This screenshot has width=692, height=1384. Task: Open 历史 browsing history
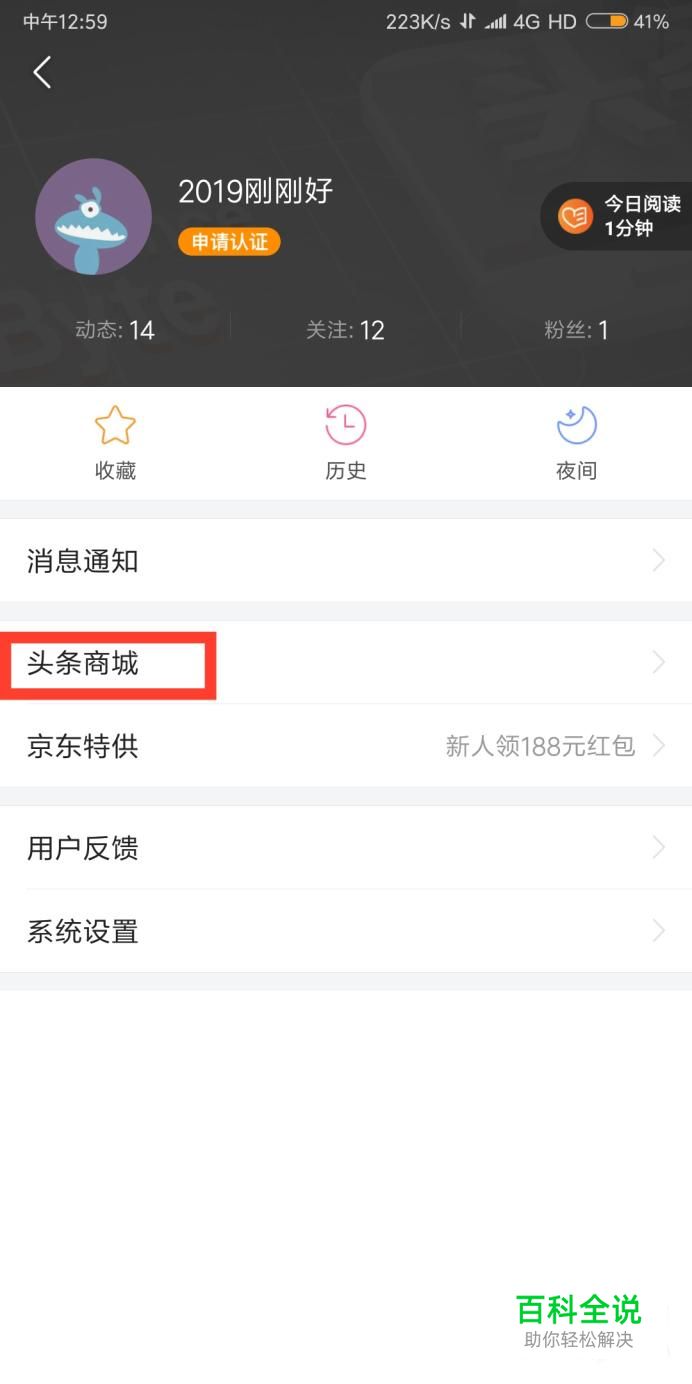point(346,443)
